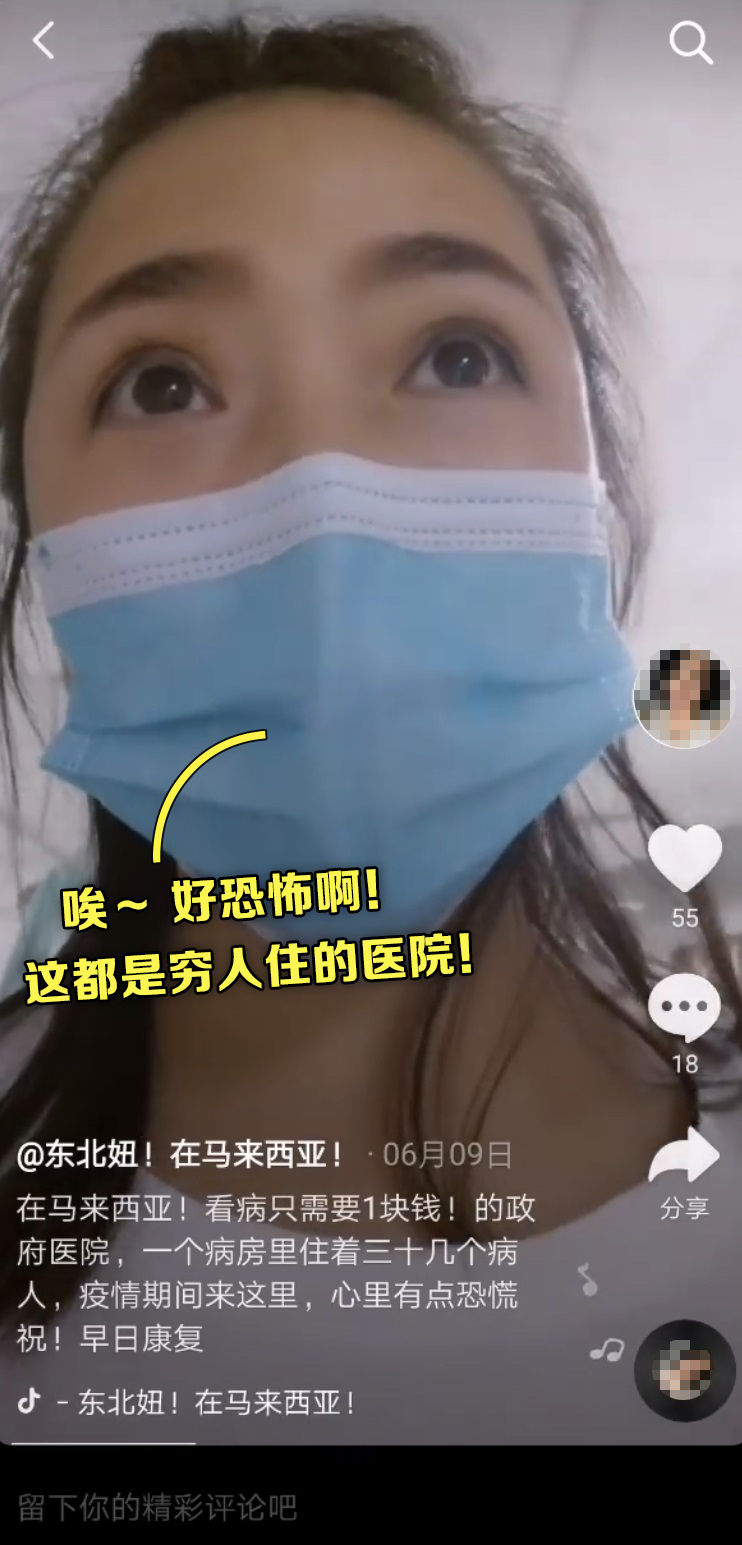
Task: Go back using the top-left arrow
Action: [x=43, y=41]
